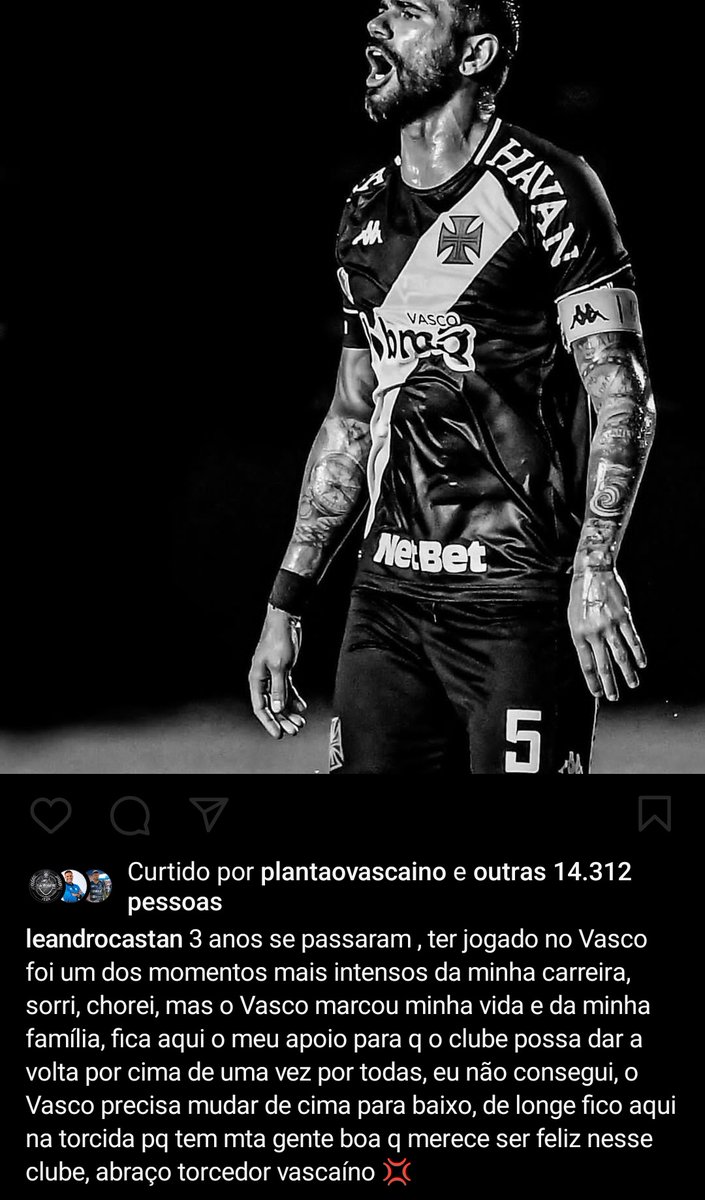Like the leandrocastan post
This screenshot has height=1200, width=705.
[x=50, y=815]
